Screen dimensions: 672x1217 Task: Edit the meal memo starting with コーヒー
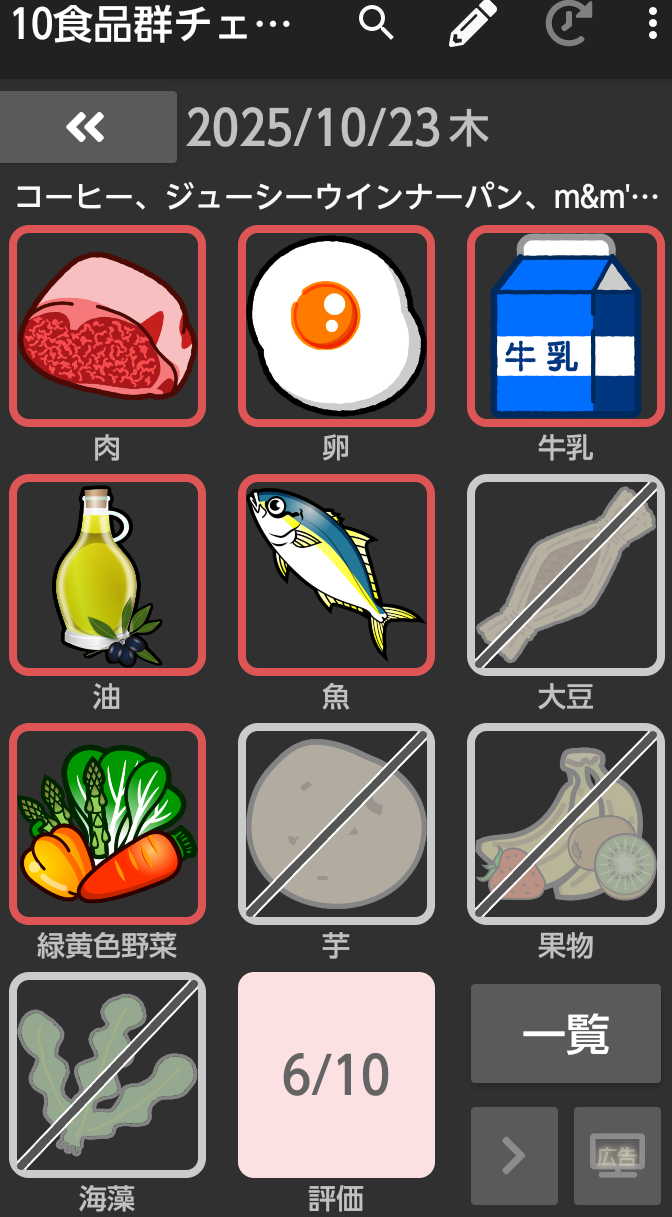click(336, 196)
